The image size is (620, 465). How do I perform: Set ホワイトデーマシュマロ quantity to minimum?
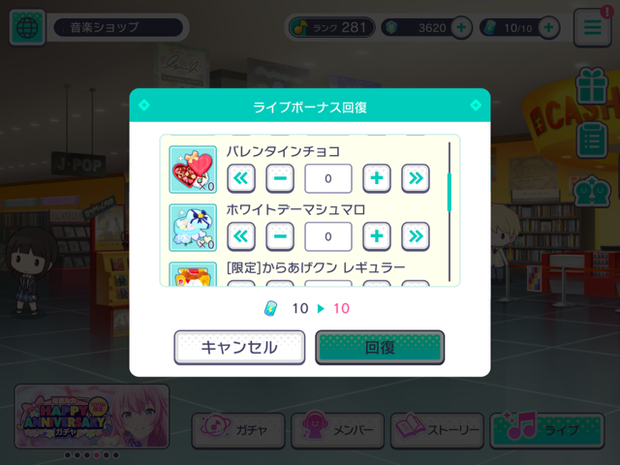point(242,237)
